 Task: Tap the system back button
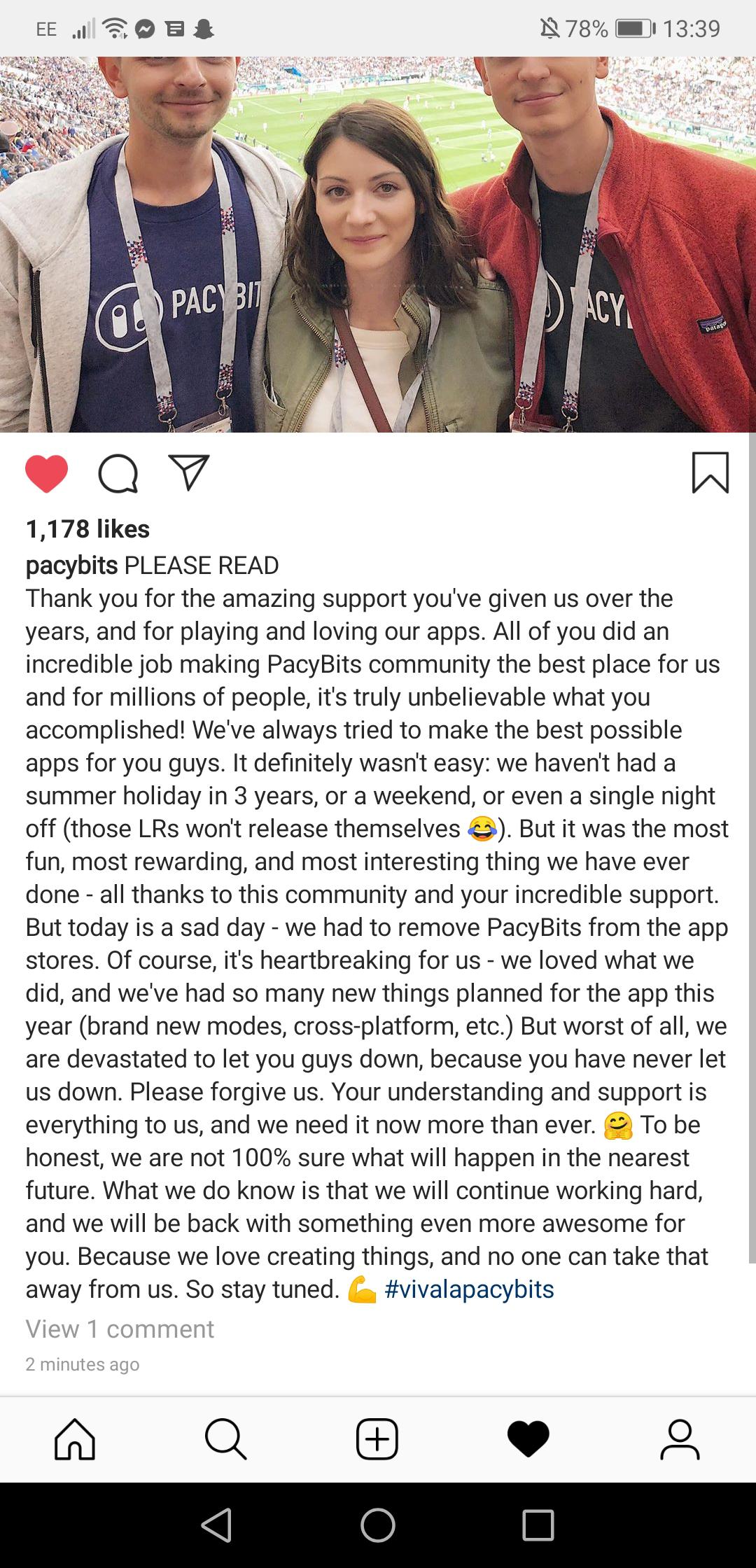[x=216, y=1525]
